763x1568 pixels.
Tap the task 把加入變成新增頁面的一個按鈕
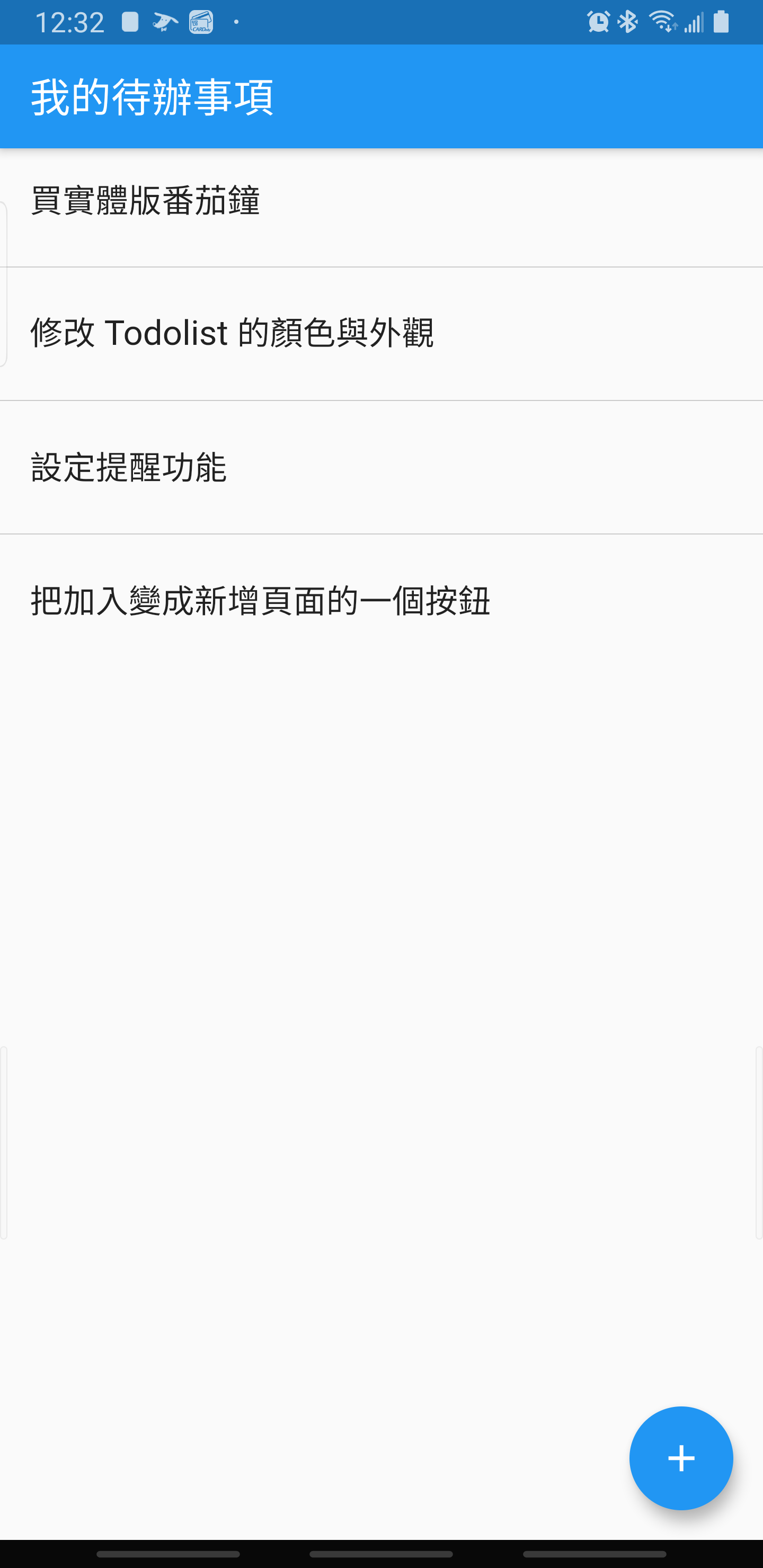pyautogui.click(x=381, y=601)
